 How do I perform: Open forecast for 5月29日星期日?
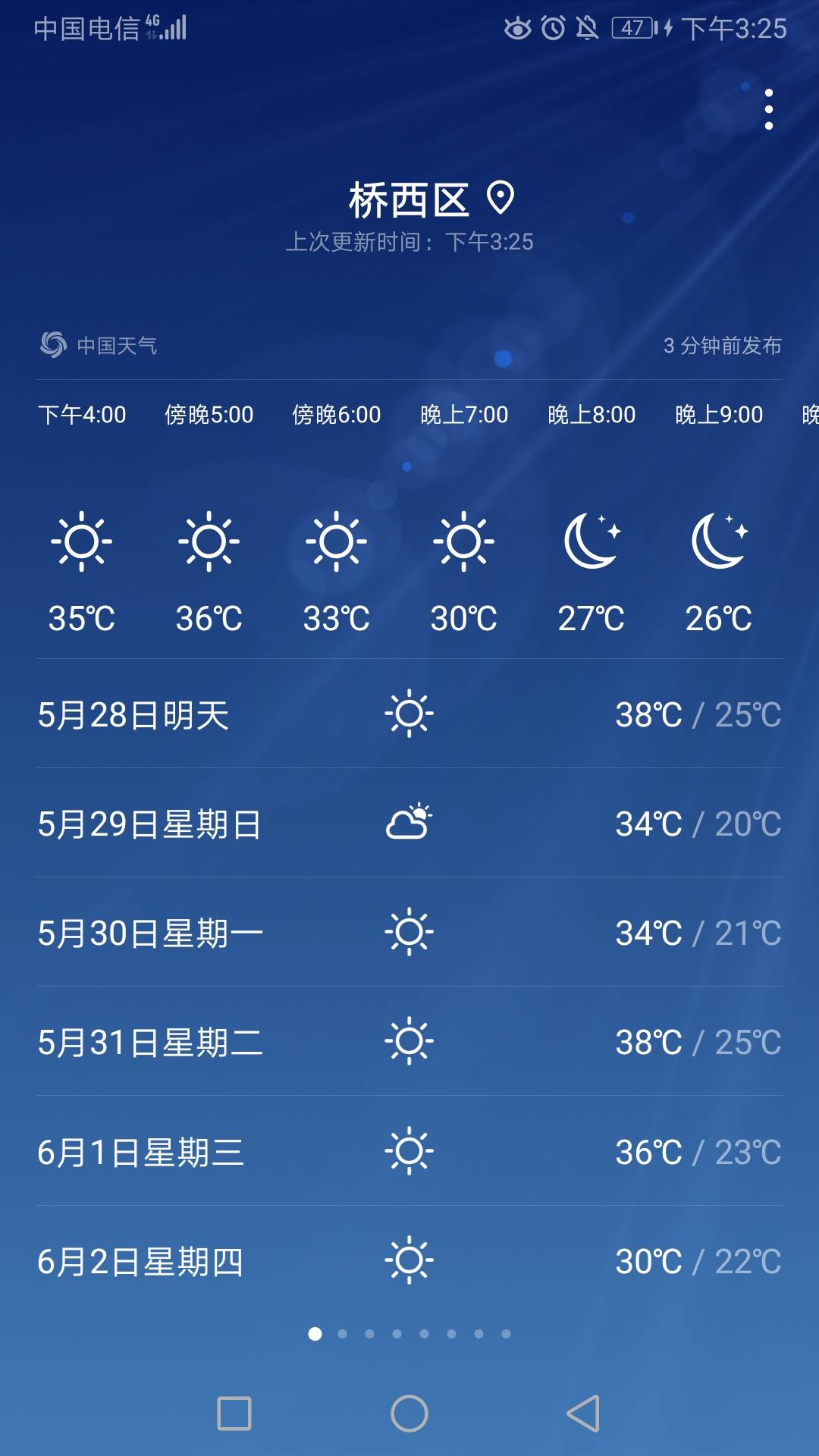tap(409, 824)
